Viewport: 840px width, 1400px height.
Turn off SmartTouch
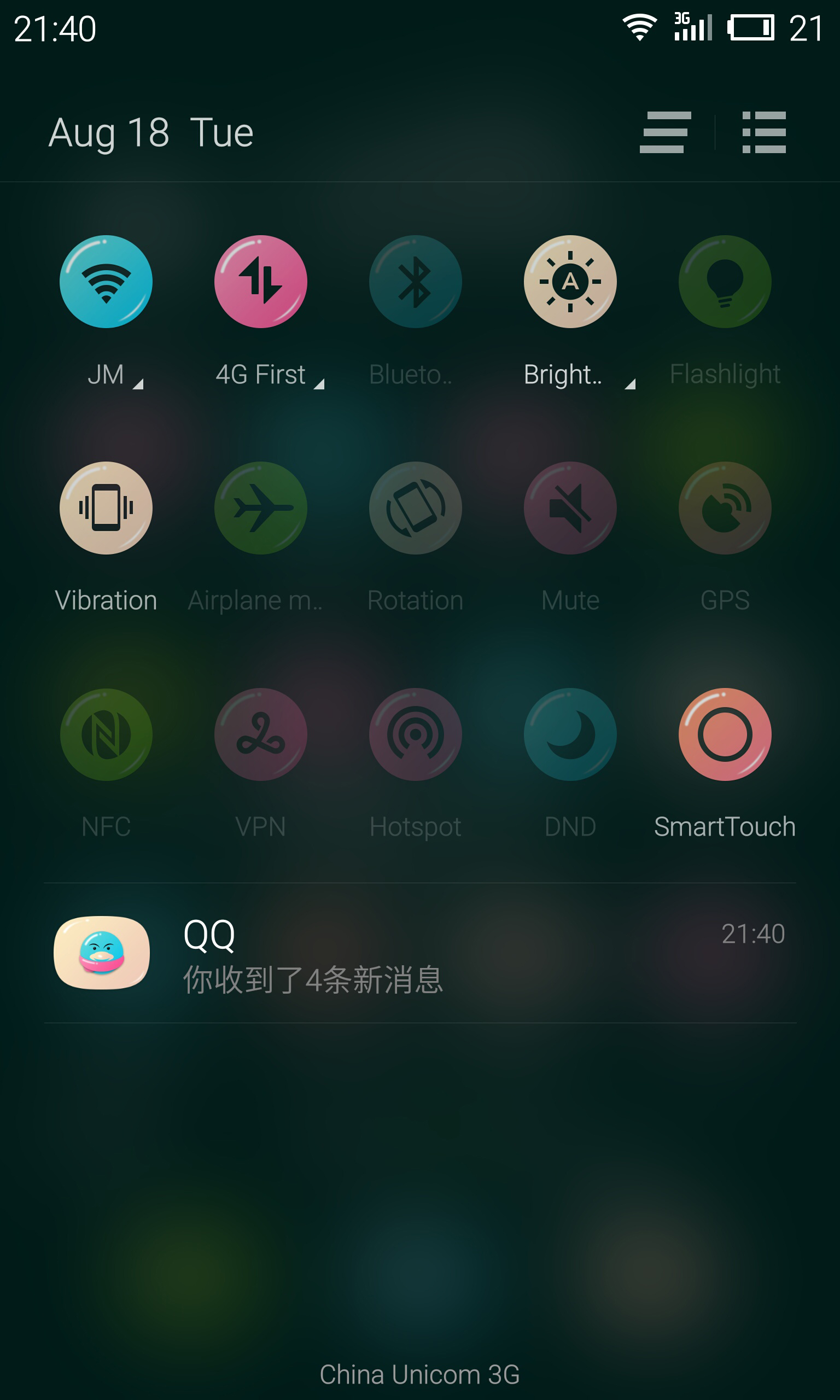tap(725, 734)
